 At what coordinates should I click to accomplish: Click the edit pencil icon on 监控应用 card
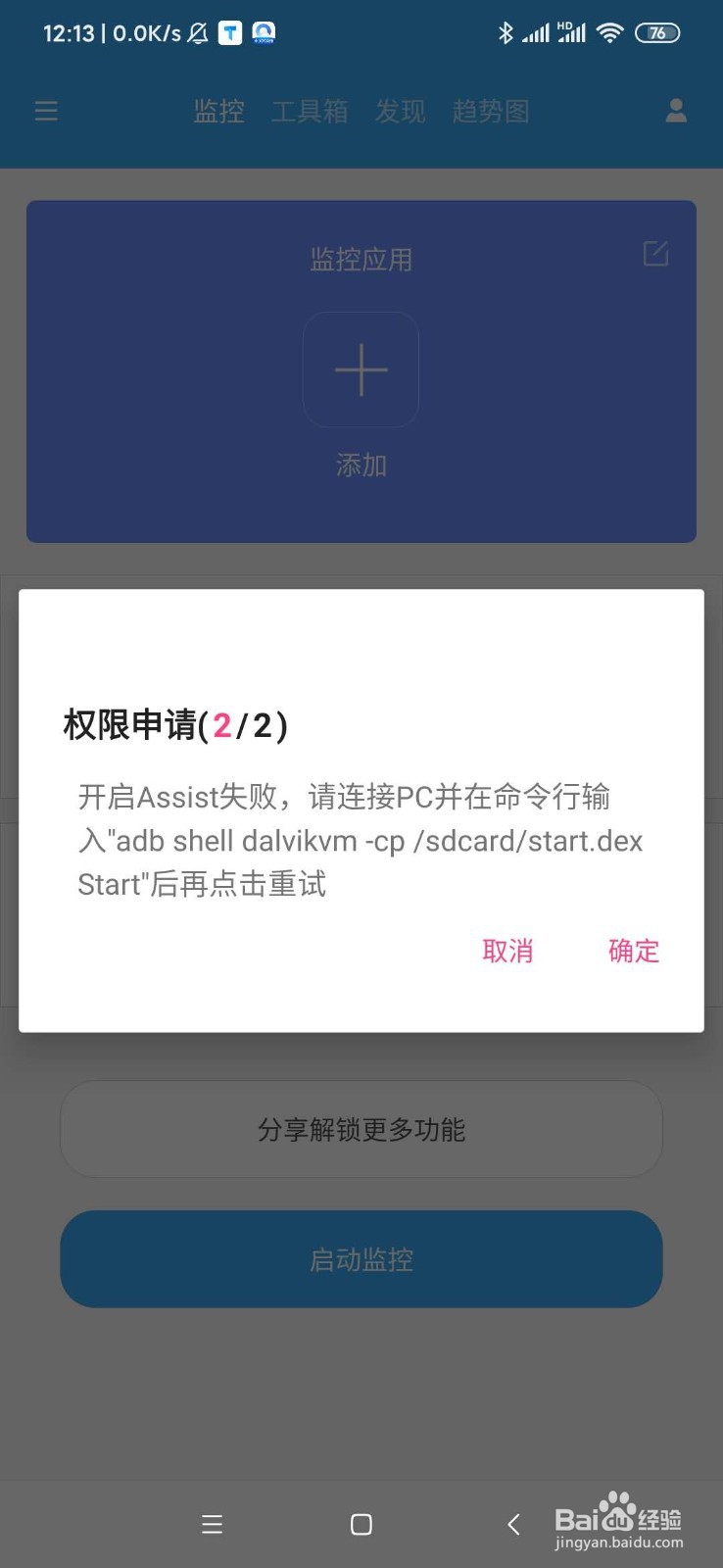(x=654, y=254)
